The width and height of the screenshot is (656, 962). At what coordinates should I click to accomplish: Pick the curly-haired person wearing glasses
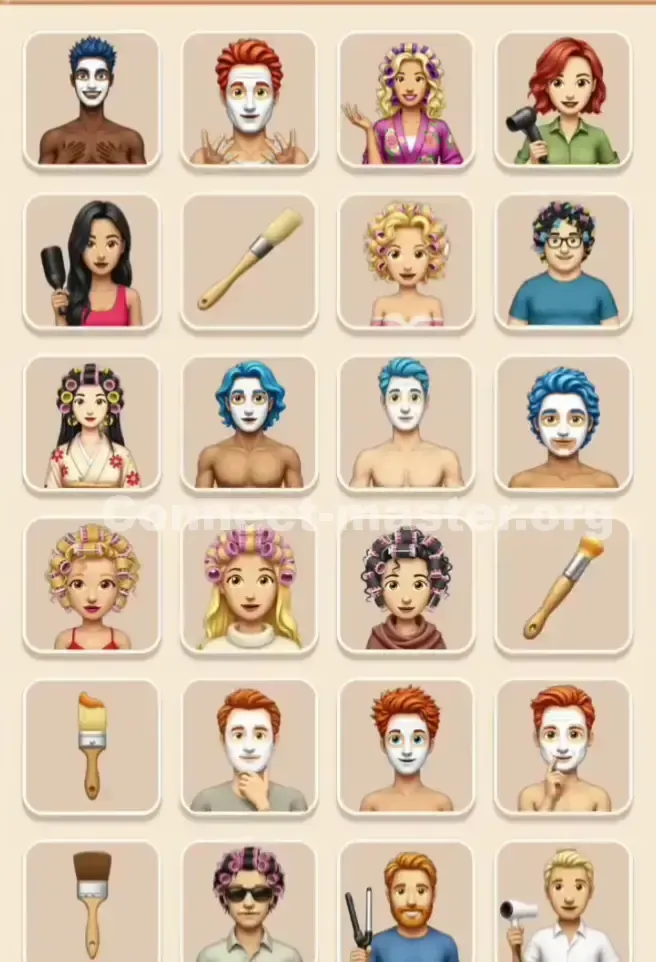563,262
